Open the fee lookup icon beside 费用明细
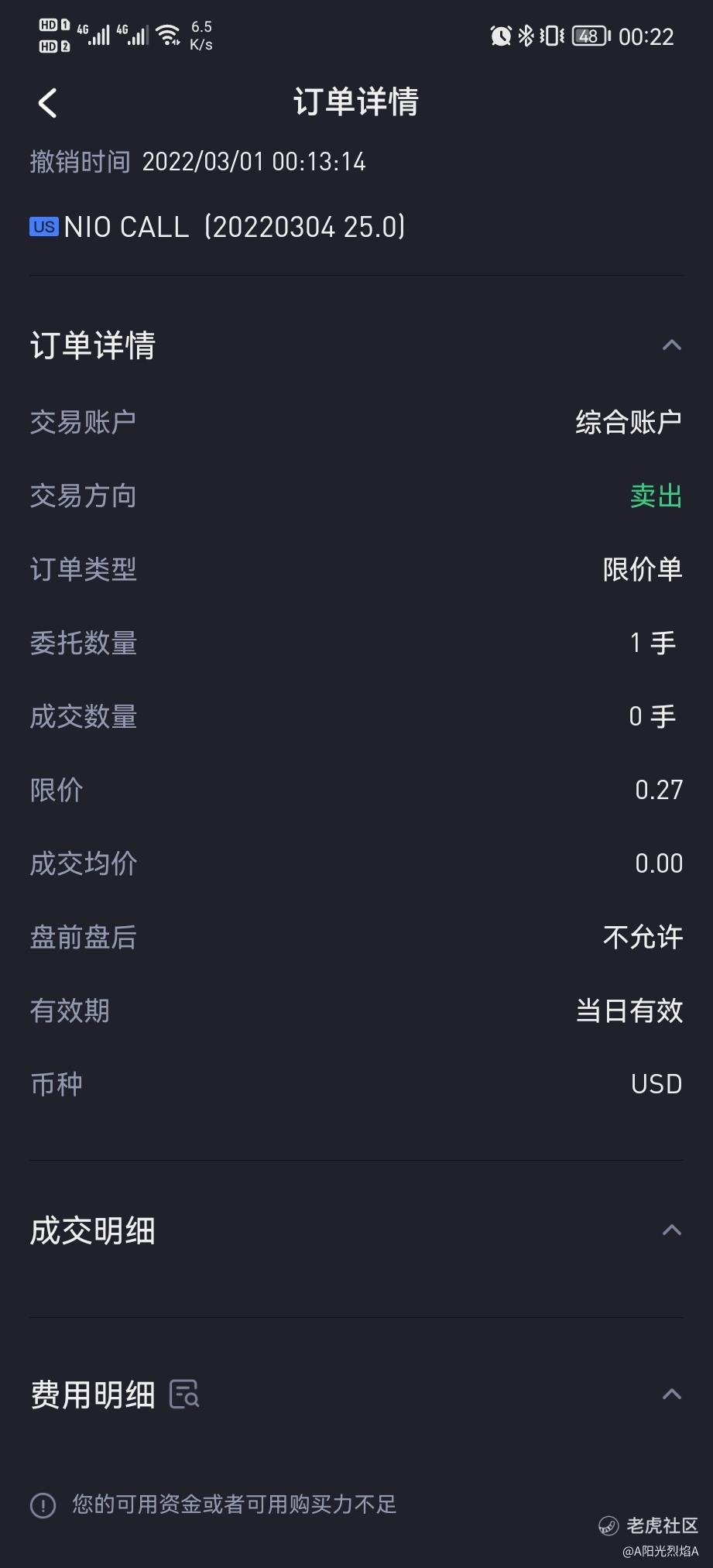713x1568 pixels. coord(184,1395)
